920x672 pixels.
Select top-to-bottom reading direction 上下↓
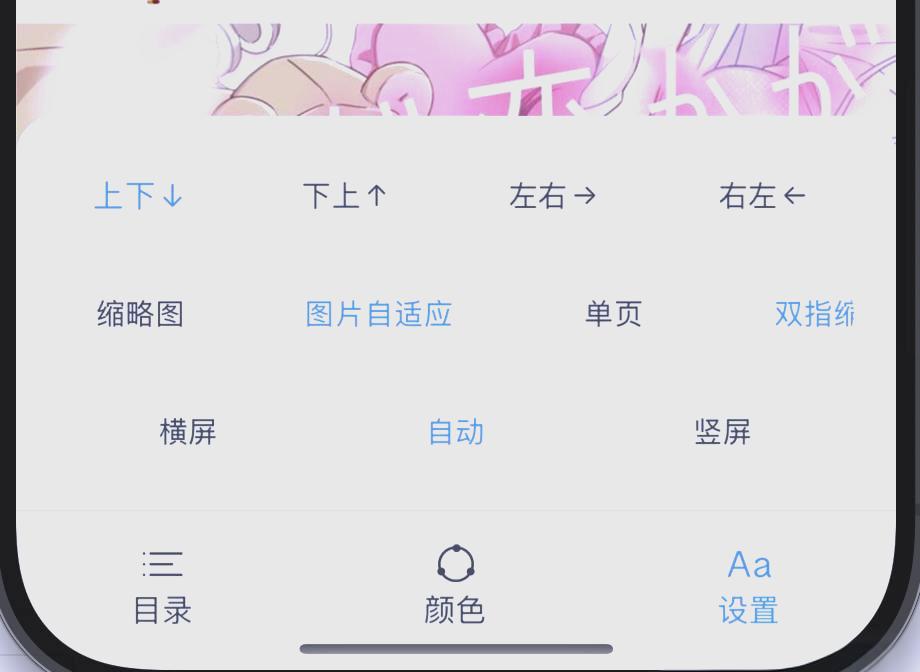tap(139, 196)
